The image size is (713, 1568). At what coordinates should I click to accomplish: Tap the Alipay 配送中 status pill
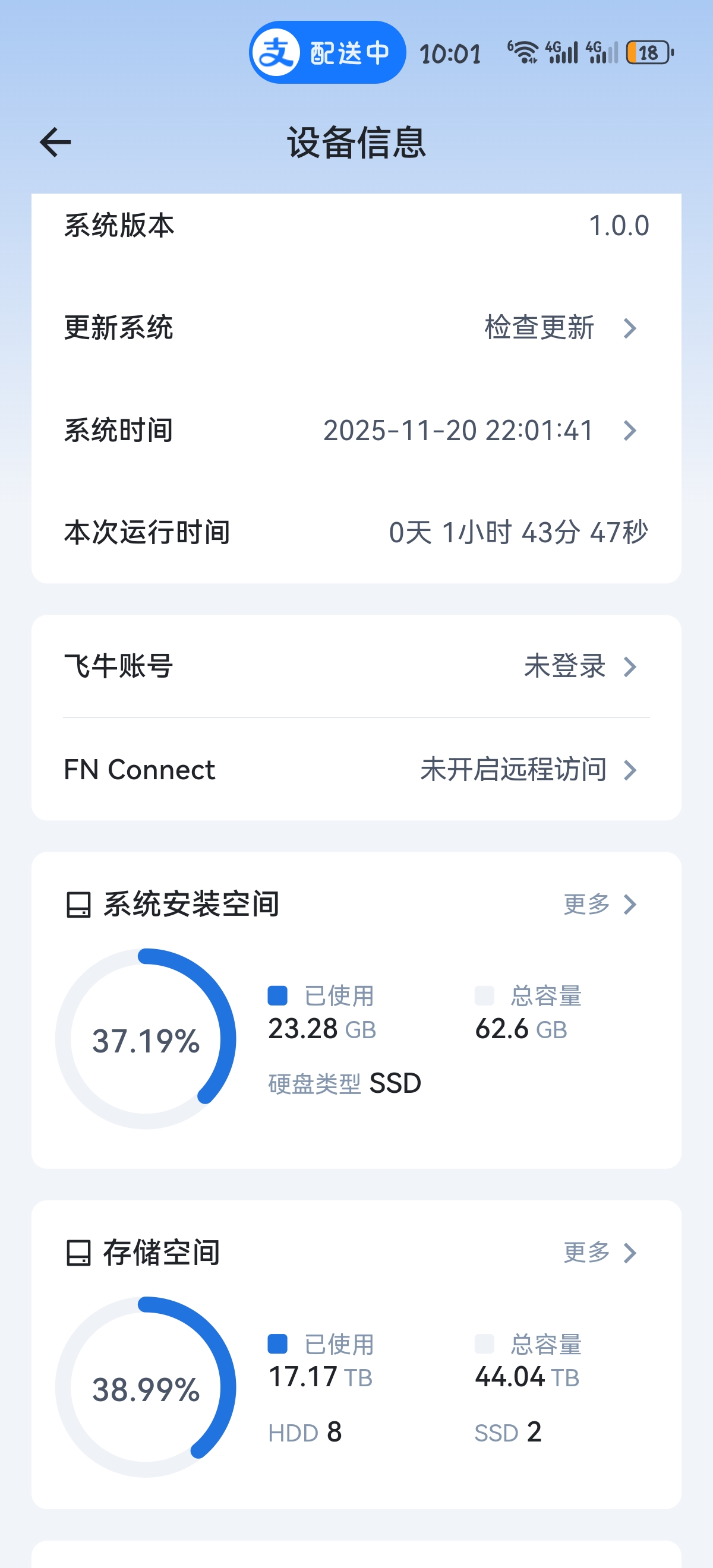[327, 53]
